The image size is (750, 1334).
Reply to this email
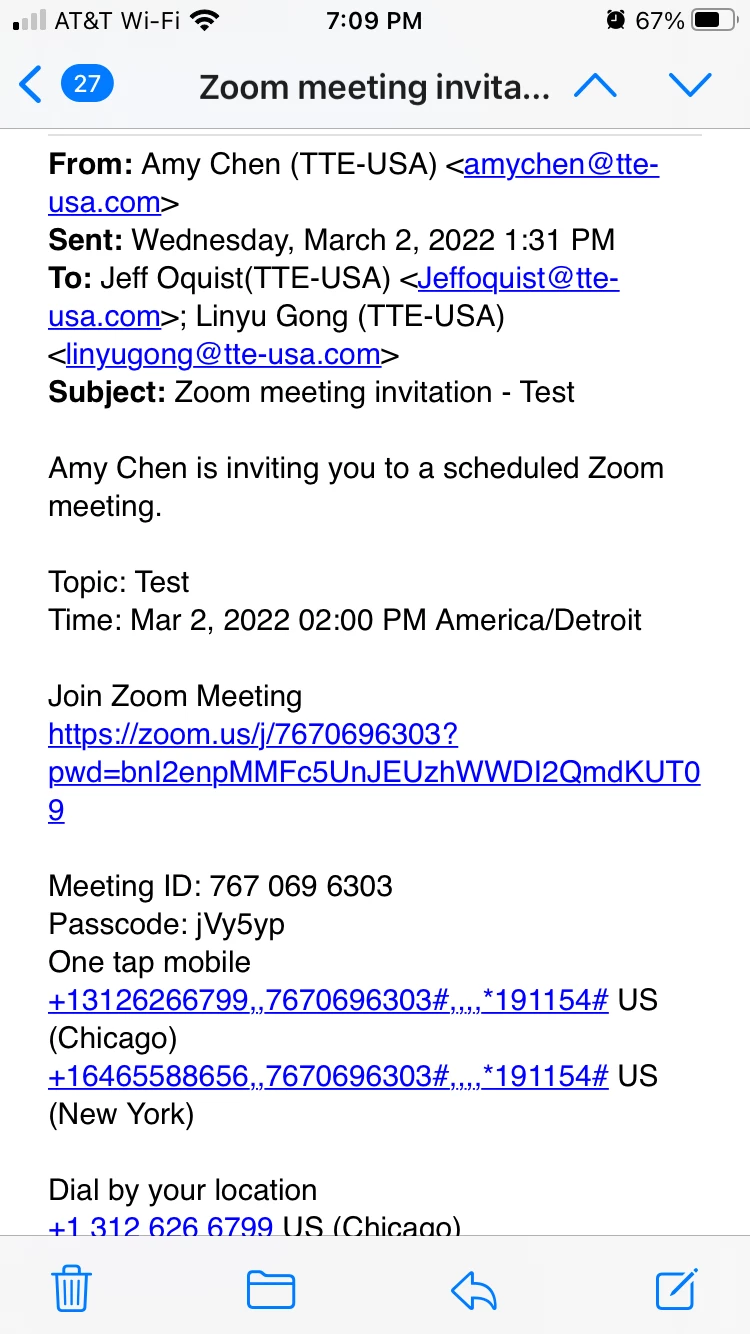pos(474,1289)
